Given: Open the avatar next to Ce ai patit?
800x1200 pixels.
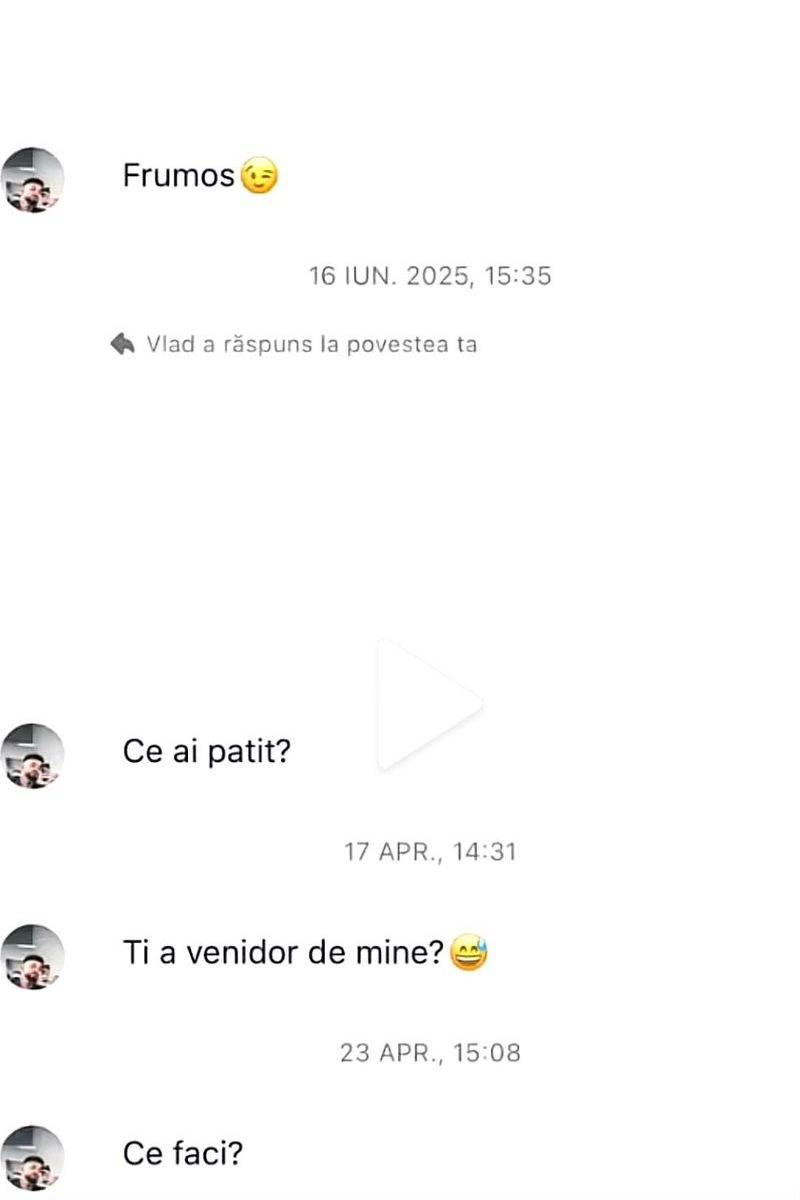Looking at the screenshot, I should click(x=33, y=756).
